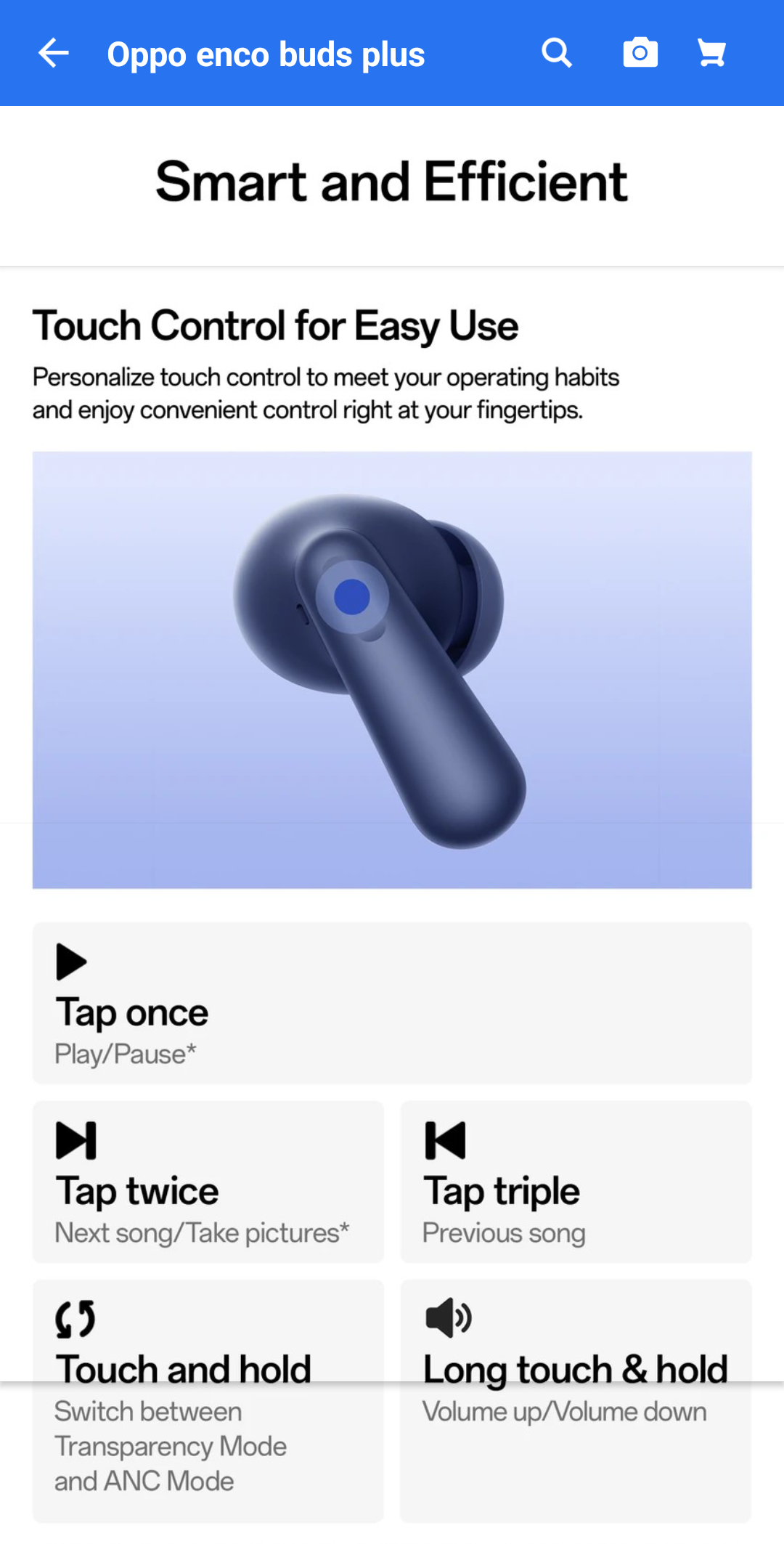The image size is (784, 1544).
Task: Open camera image search
Action: click(640, 53)
